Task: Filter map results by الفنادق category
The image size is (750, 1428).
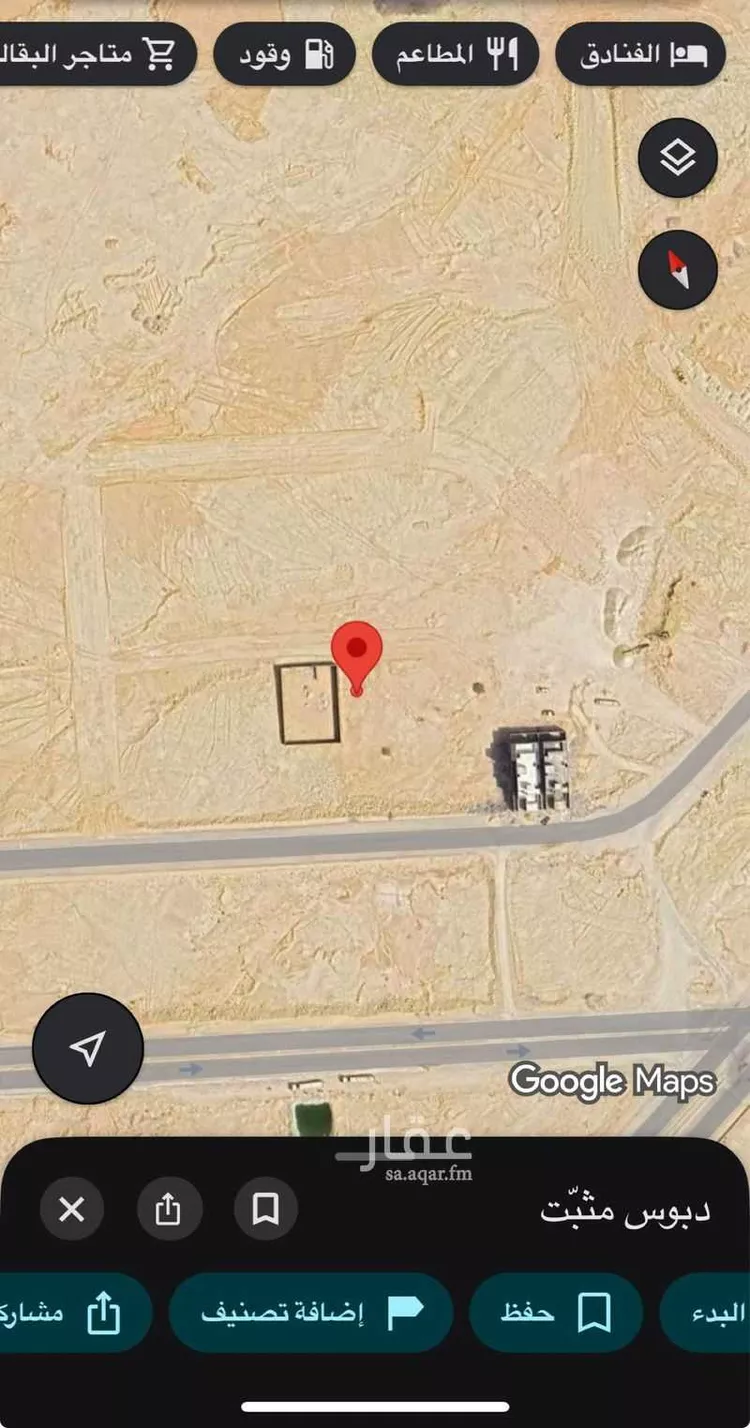Action: (640, 54)
